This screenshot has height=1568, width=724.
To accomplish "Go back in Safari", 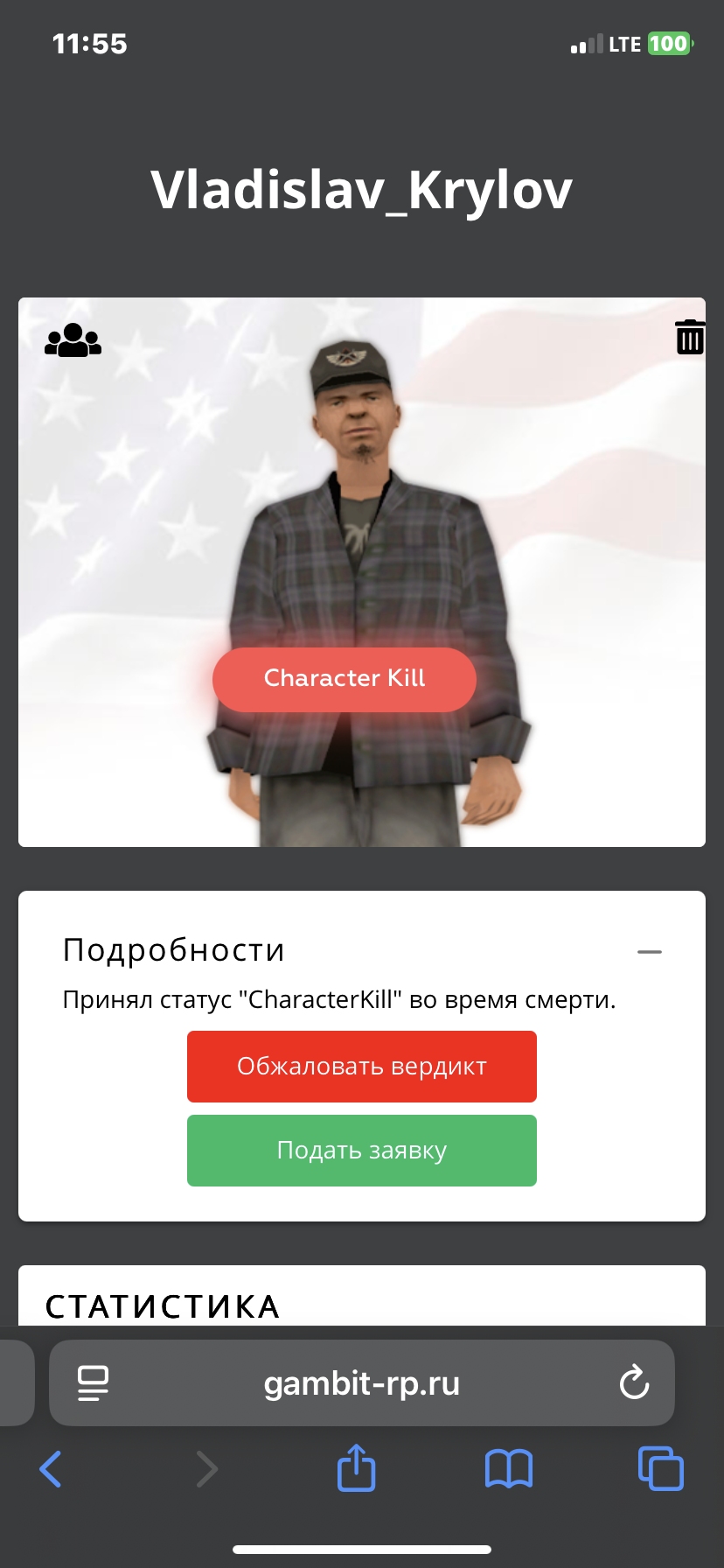I will click(x=51, y=1469).
